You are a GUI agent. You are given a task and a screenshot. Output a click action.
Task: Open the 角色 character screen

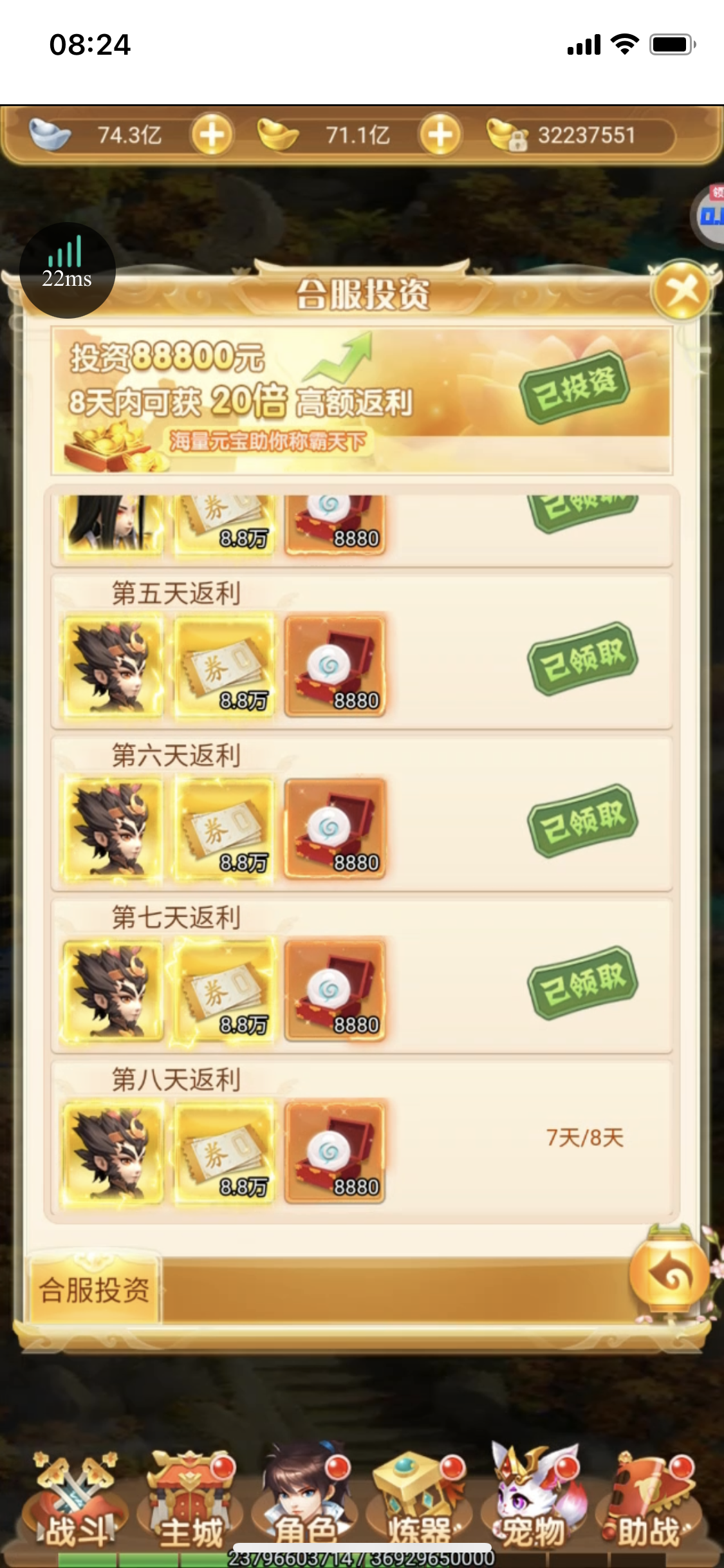[304, 1500]
